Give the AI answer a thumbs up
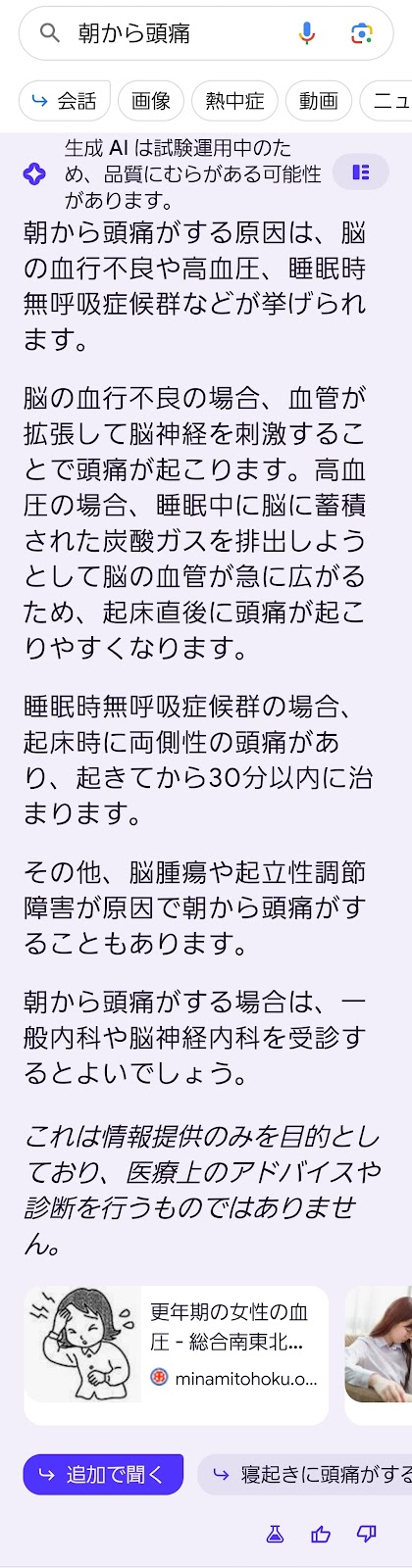 (321, 1534)
